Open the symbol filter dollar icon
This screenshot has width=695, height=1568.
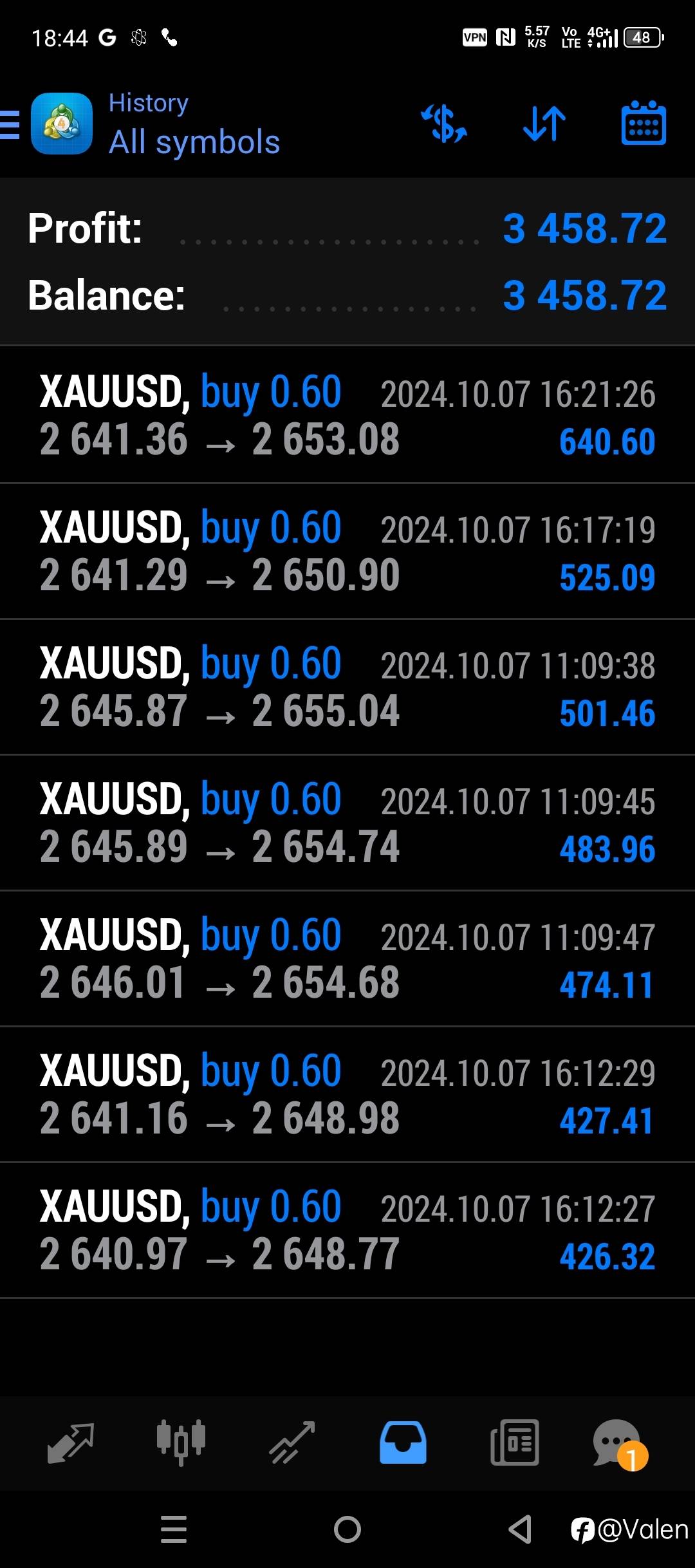[444, 124]
